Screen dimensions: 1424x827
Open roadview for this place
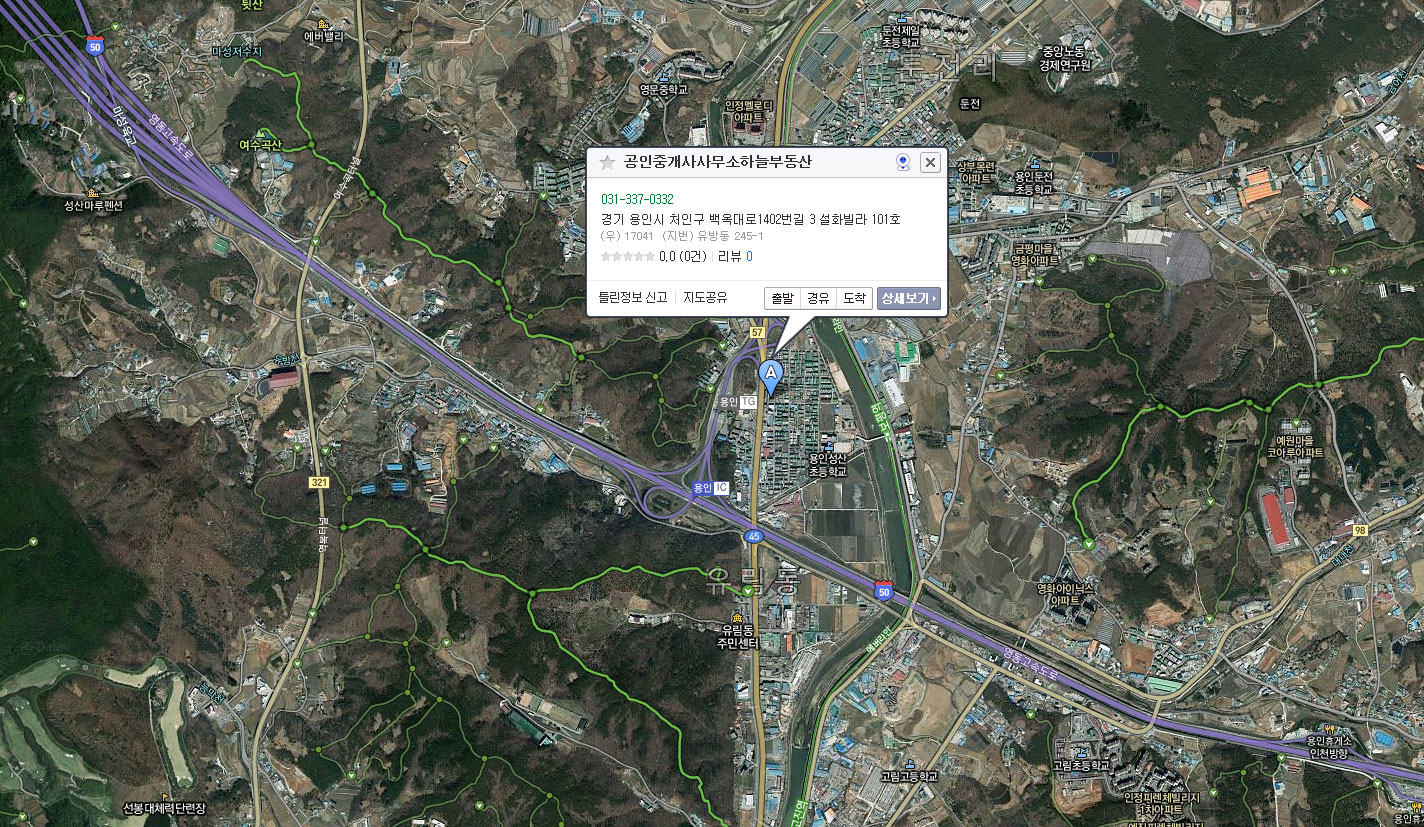902,162
